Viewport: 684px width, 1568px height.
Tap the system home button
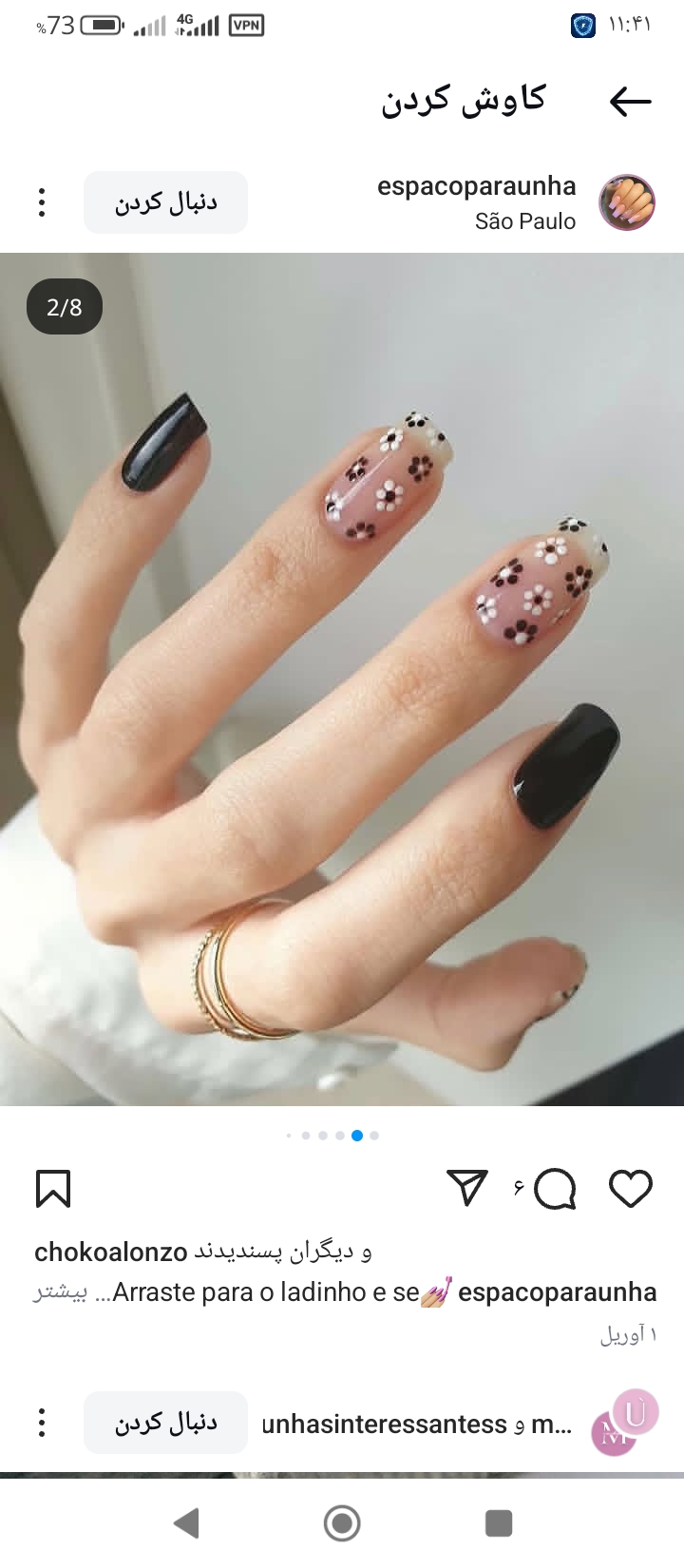(x=342, y=1522)
